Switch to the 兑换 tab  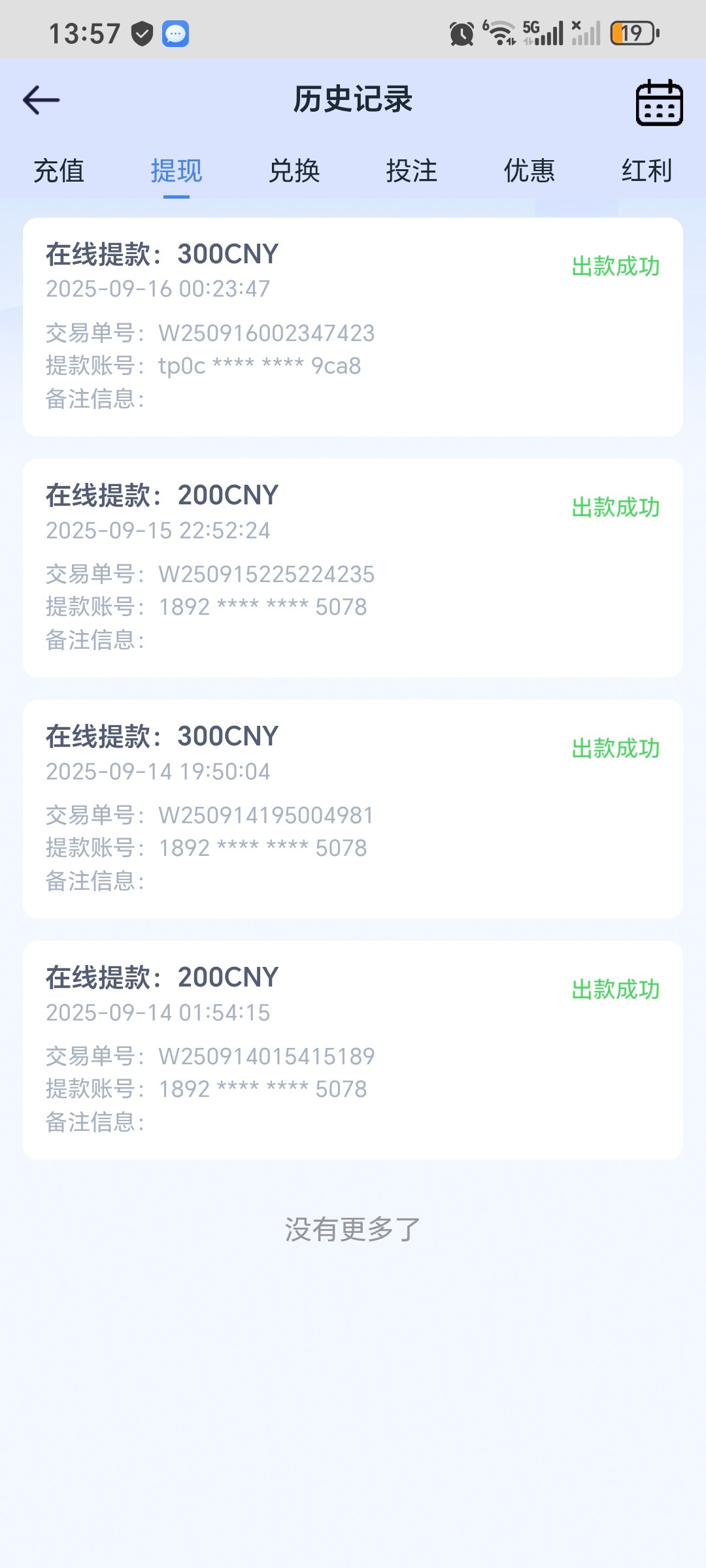pos(294,171)
